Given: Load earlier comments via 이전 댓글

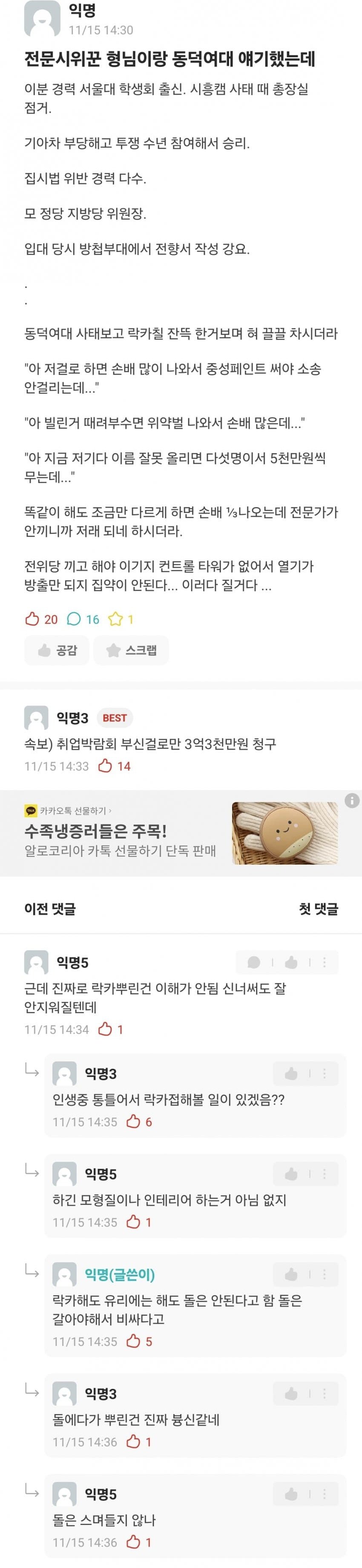Looking at the screenshot, I should [50, 909].
